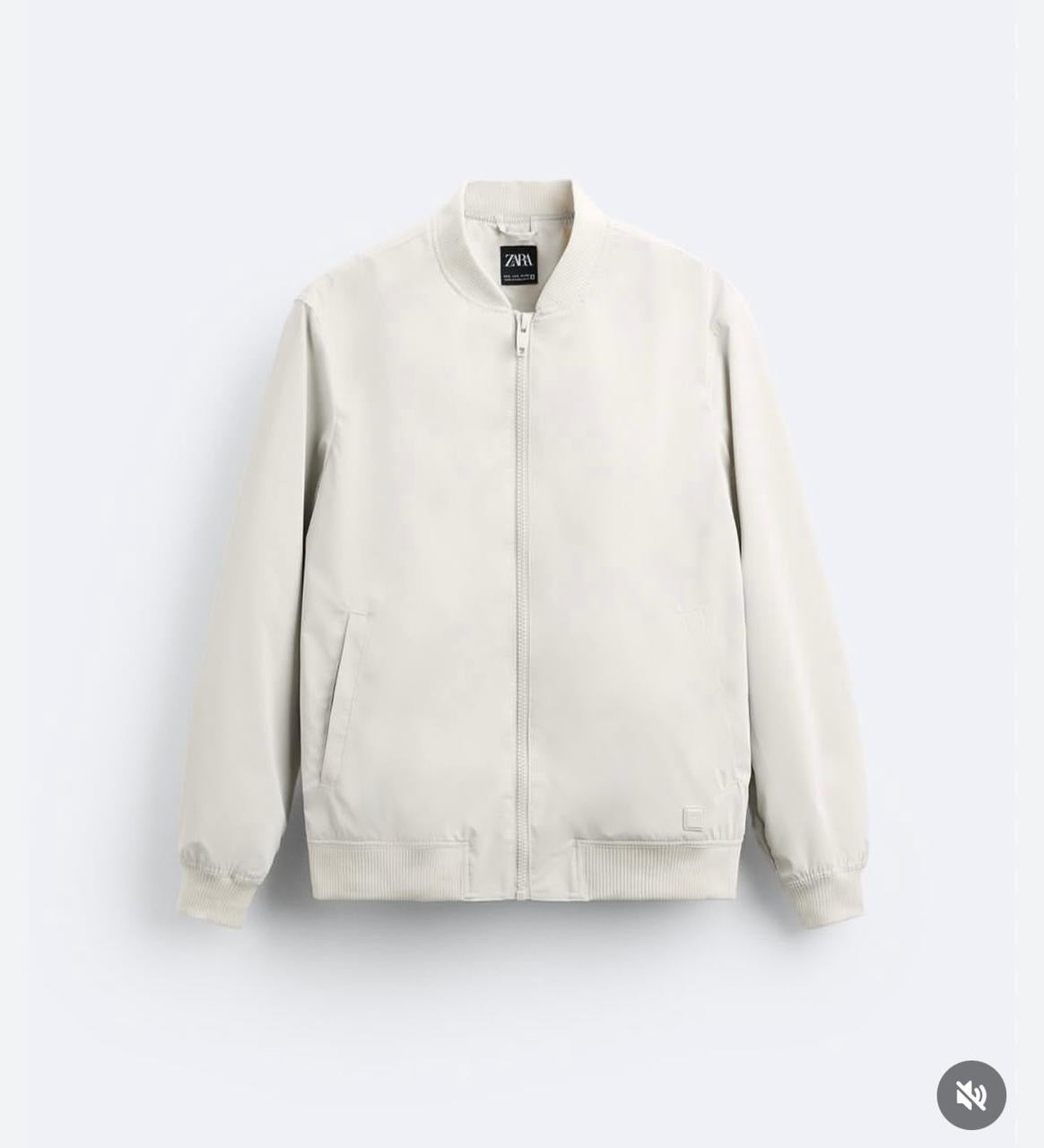
Task: Click the small logo patch near the hem
Action: coord(693,816)
